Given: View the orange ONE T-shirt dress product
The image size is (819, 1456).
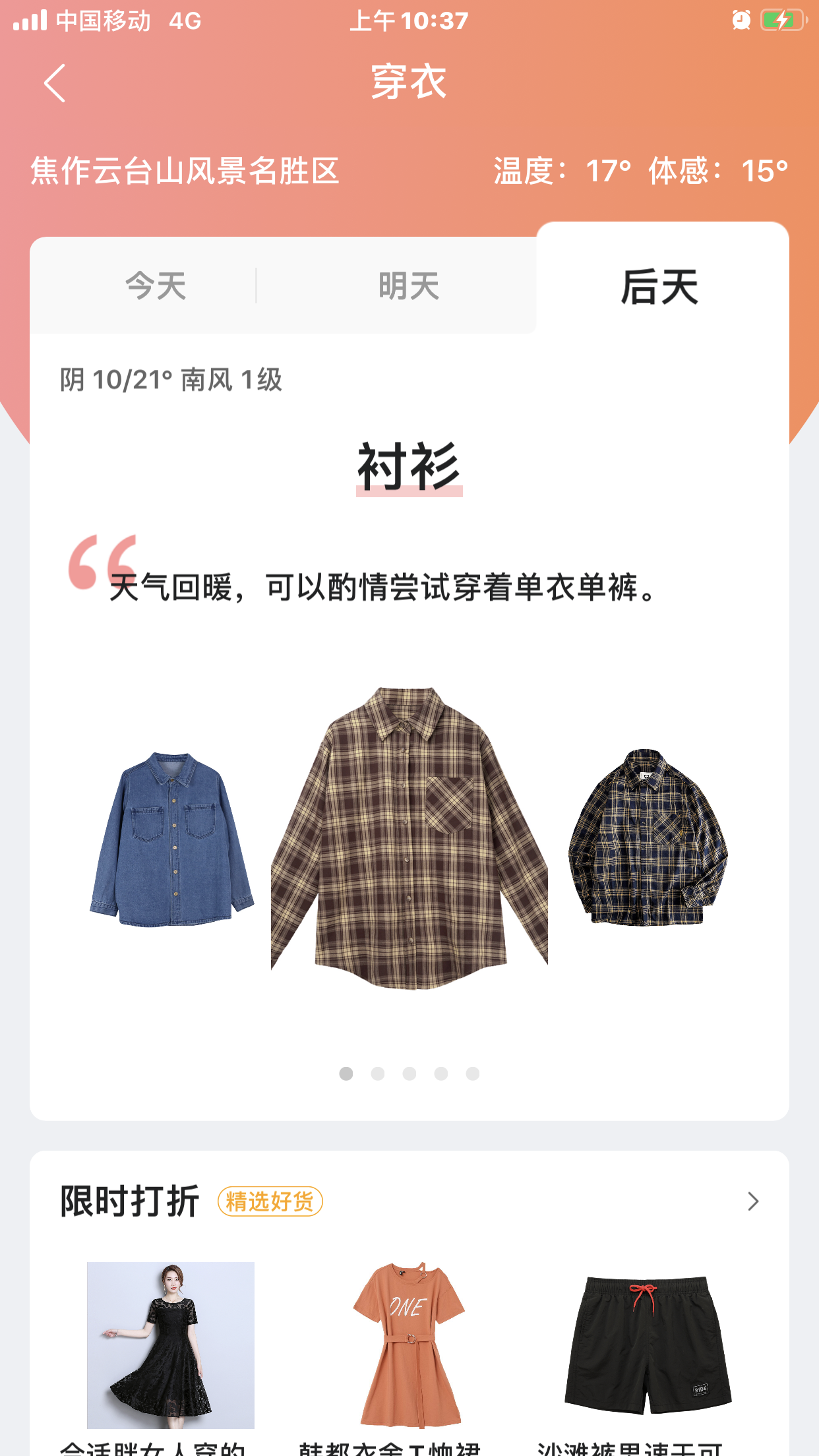Looking at the screenshot, I should (x=409, y=1345).
